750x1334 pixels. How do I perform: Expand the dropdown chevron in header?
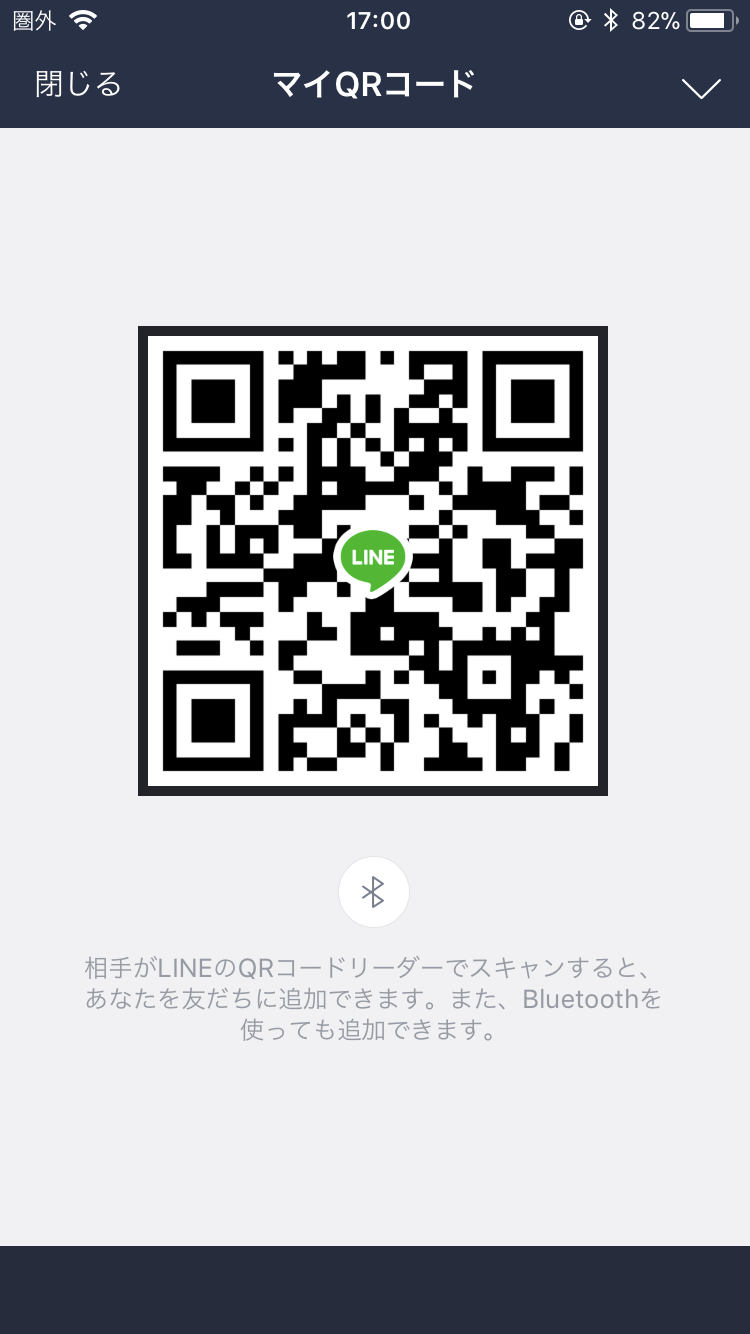coord(701,88)
